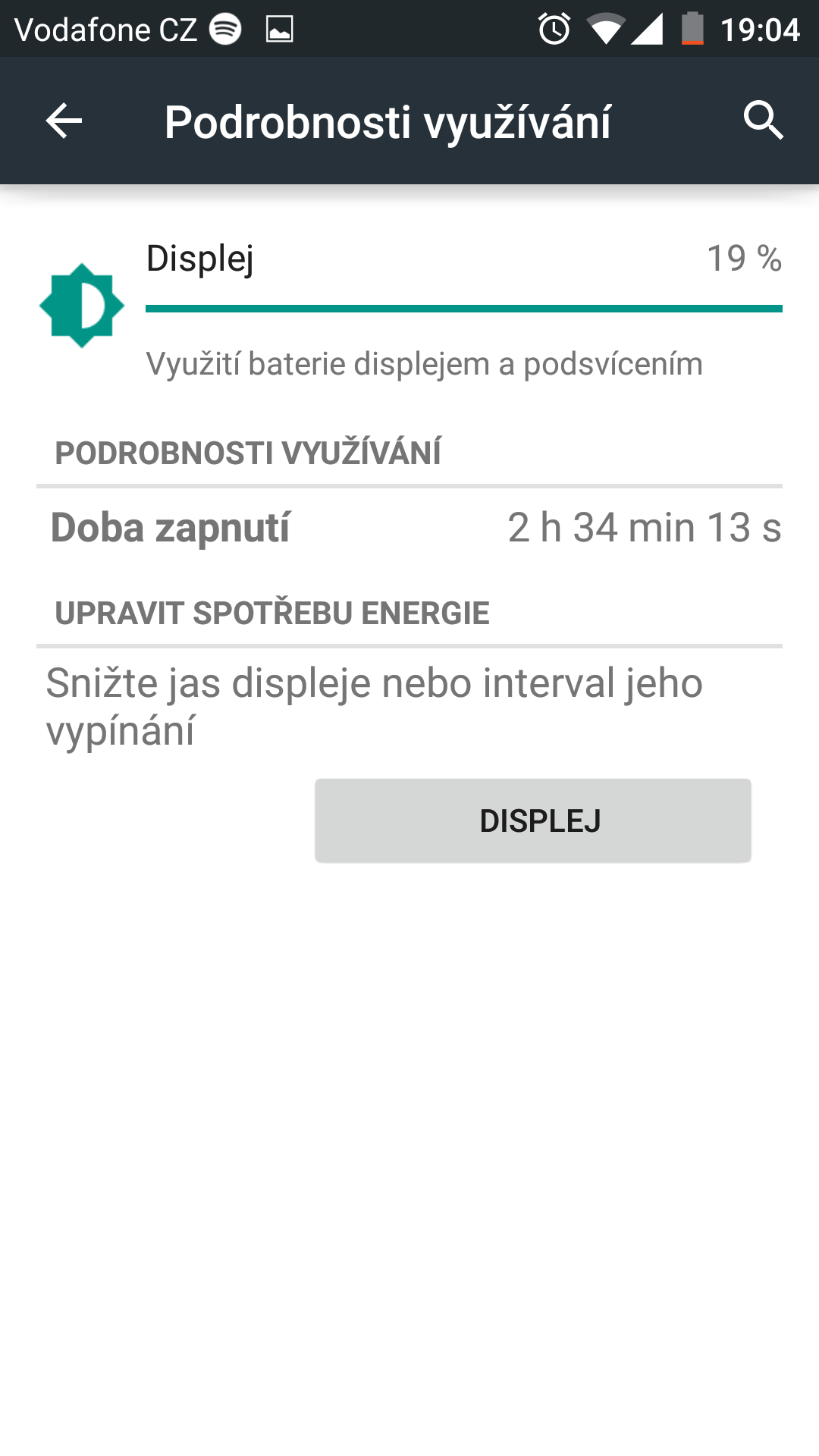
Task: Open the search magnifier icon
Action: point(763,121)
